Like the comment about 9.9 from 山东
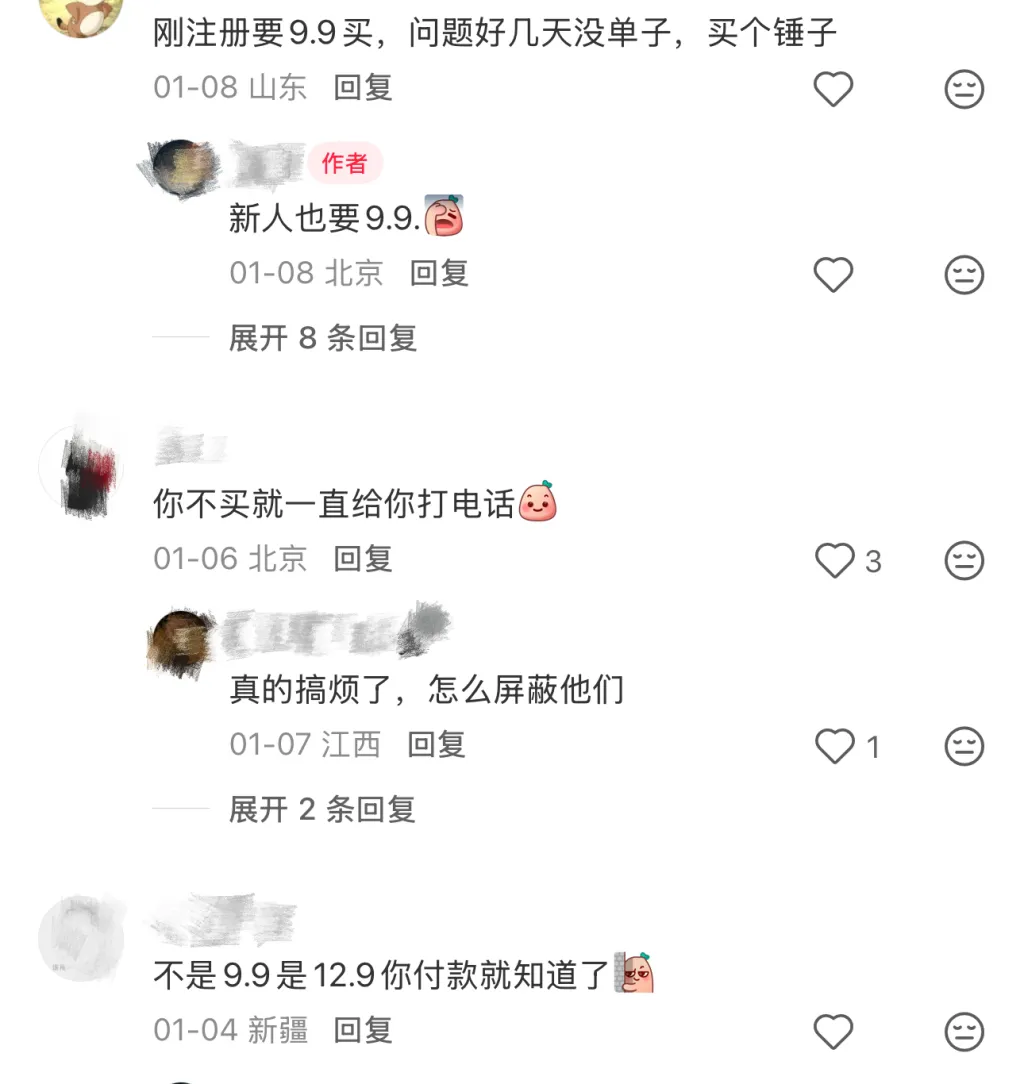The width and height of the screenshot is (1024, 1084). (833, 90)
